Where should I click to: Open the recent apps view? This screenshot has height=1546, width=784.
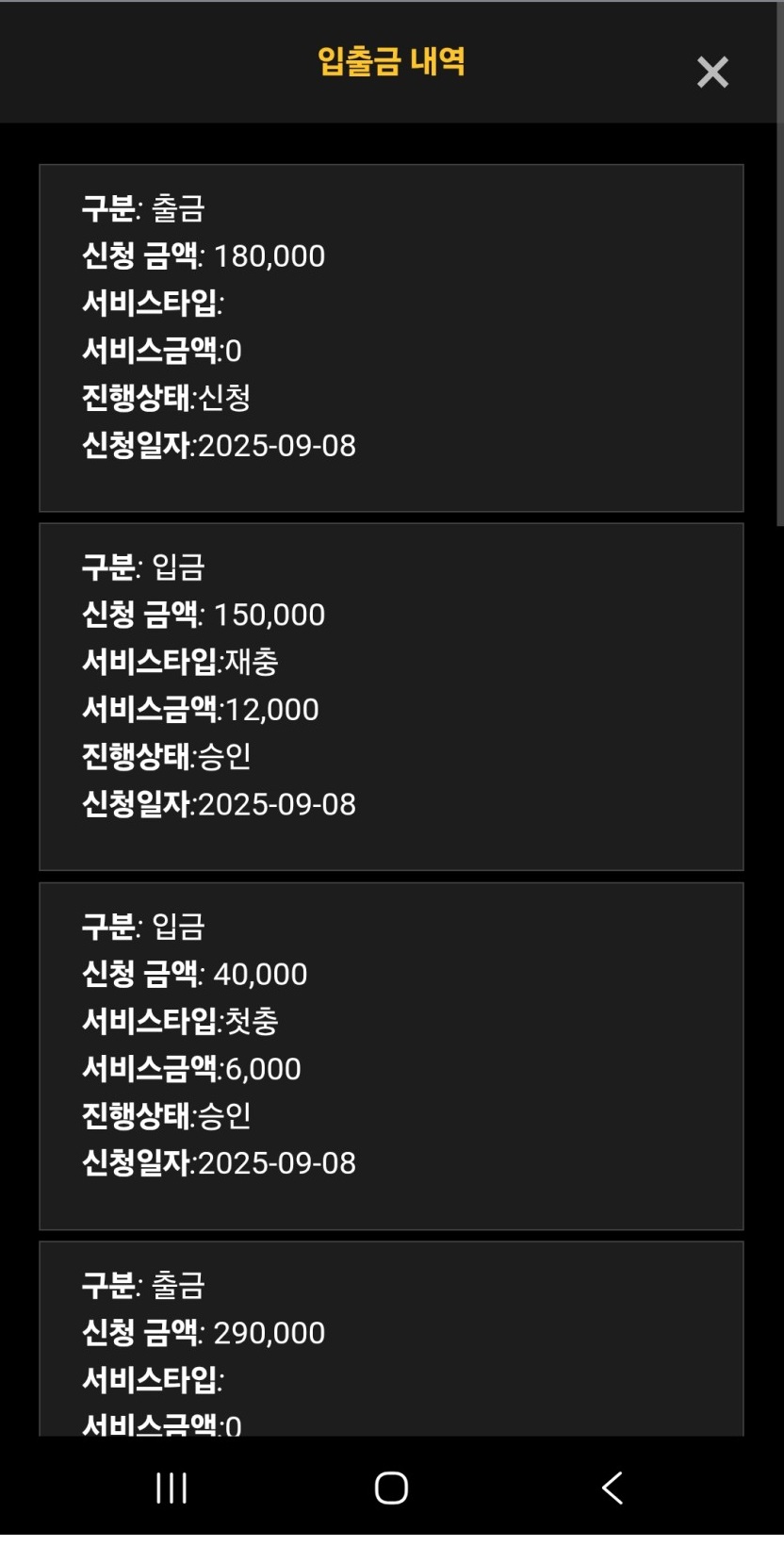(x=171, y=1488)
